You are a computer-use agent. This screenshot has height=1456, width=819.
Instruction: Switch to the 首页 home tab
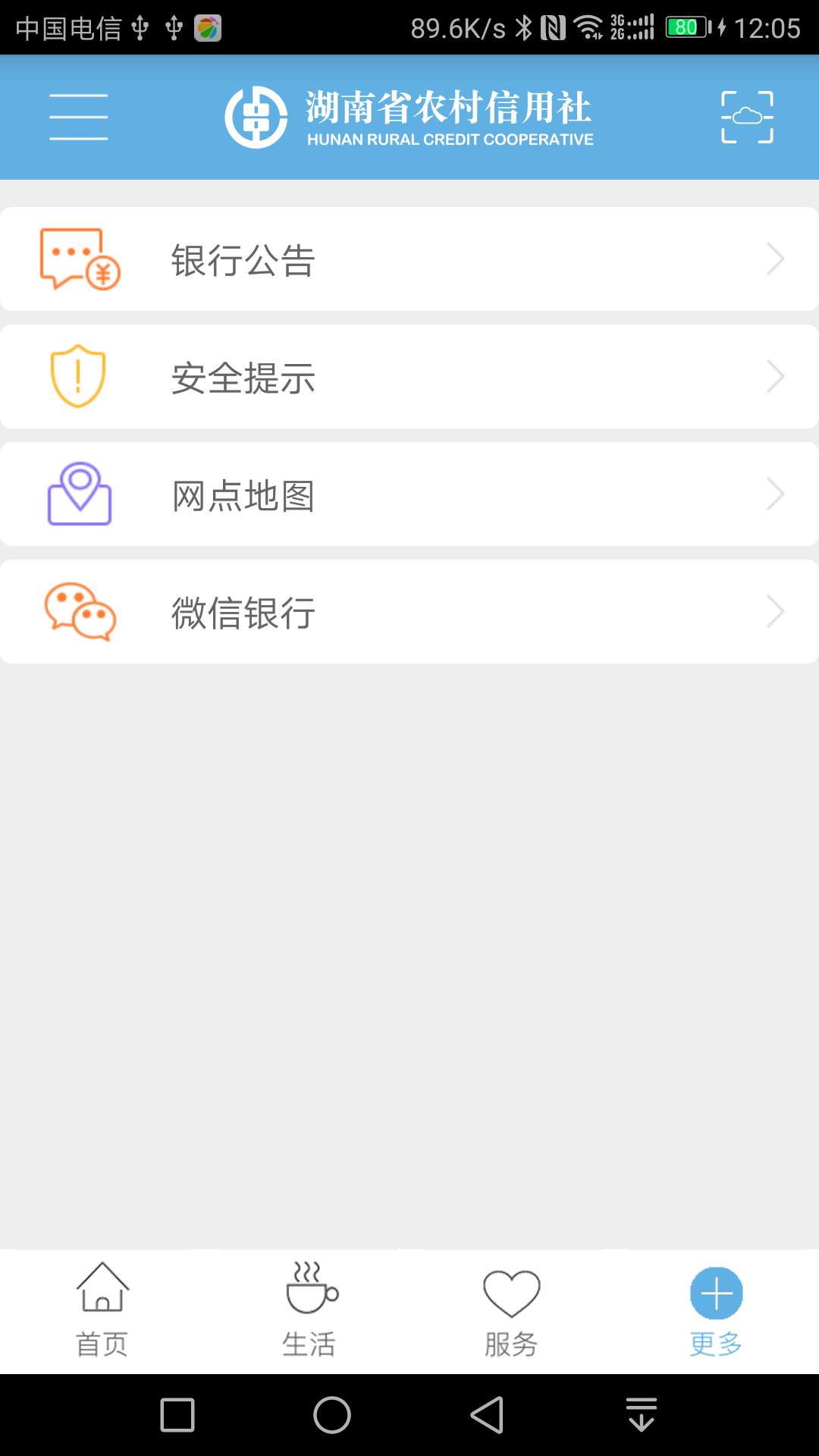click(x=102, y=1310)
